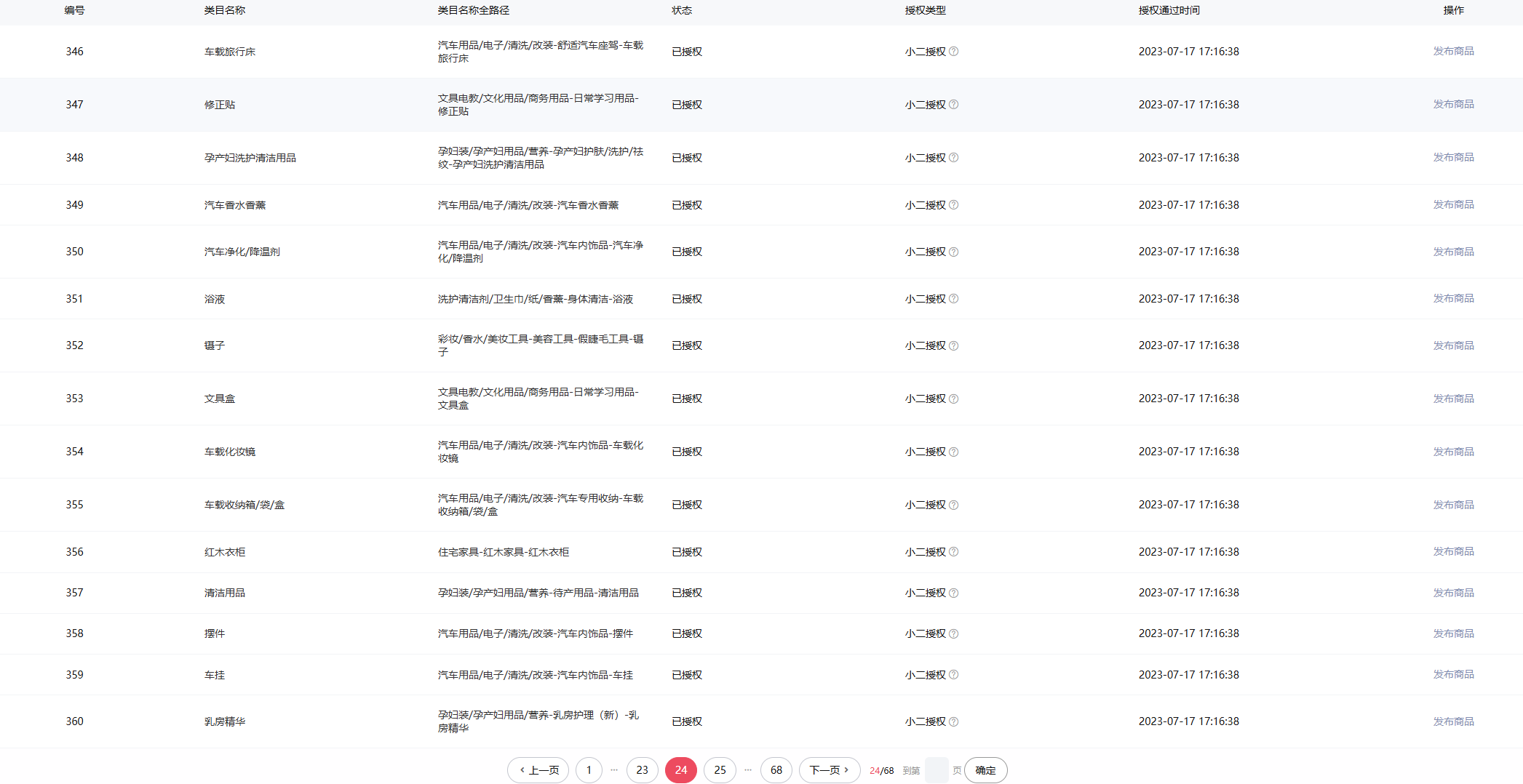The width and height of the screenshot is (1523, 784).
Task: Show help icon beside 小二授权 for 车载化妆镜
Action: click(x=954, y=452)
